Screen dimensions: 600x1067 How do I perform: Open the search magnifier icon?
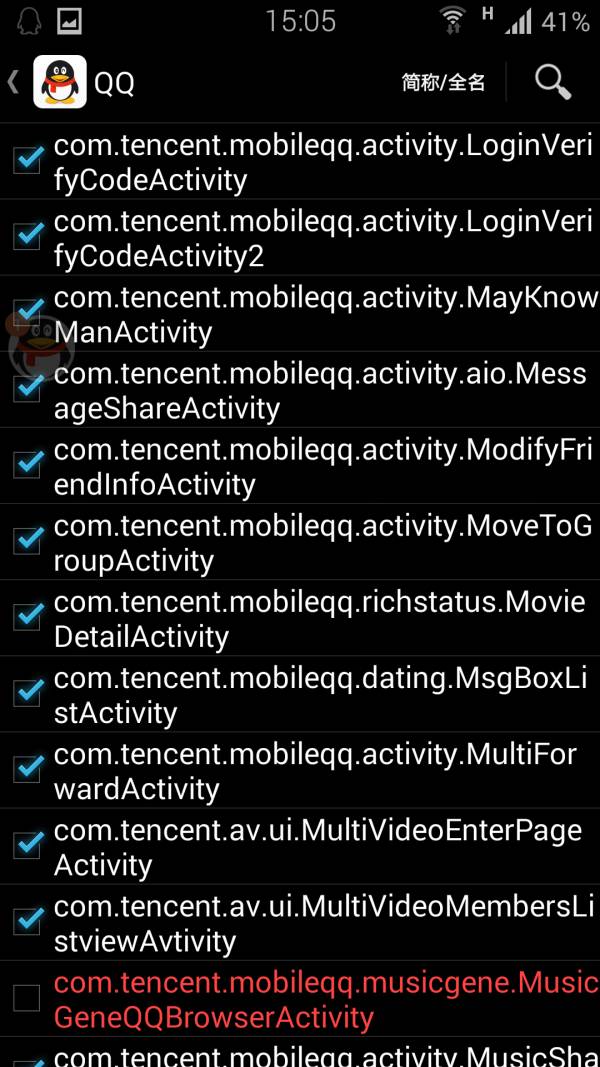tap(552, 82)
